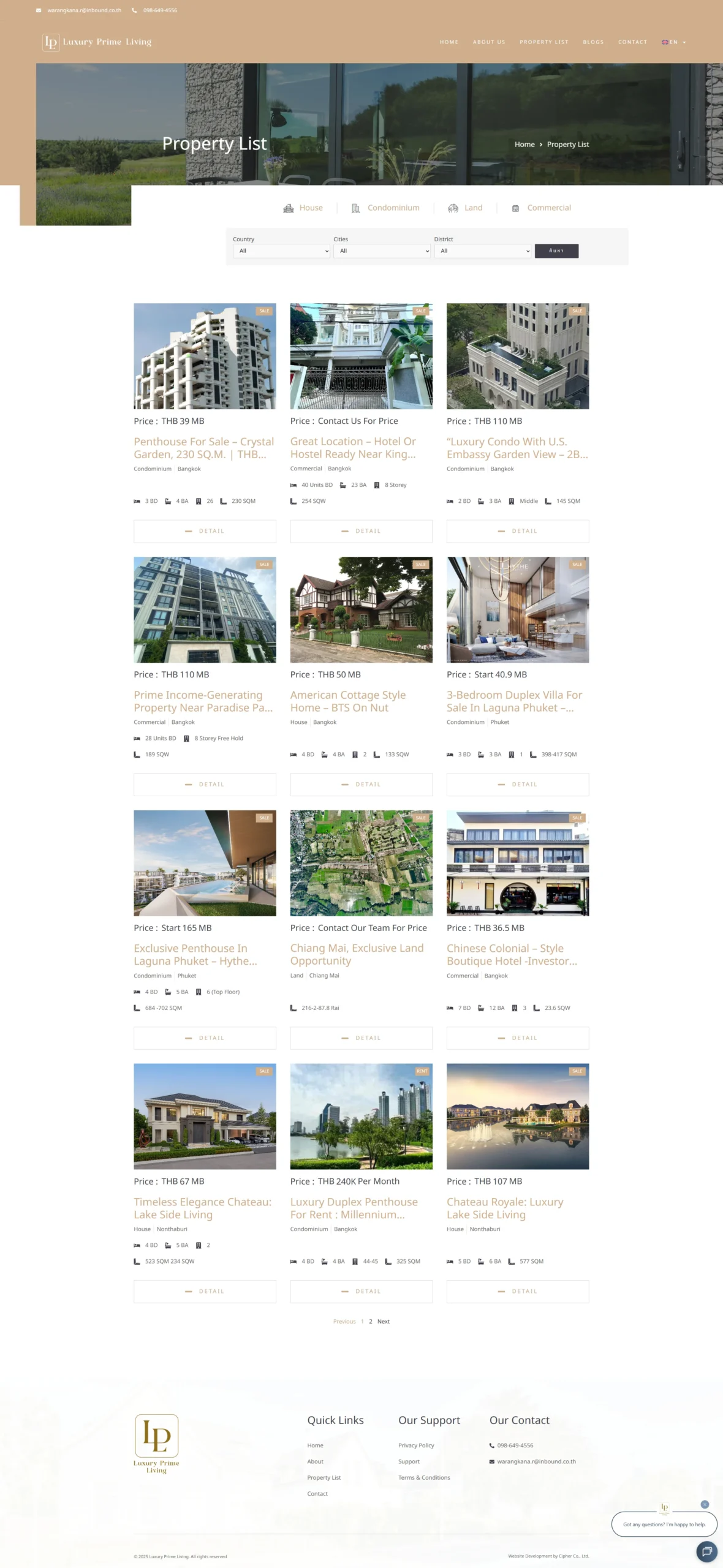Image resolution: width=723 pixels, height=1568 pixels.
Task: Open the EN language selector
Action: [673, 42]
